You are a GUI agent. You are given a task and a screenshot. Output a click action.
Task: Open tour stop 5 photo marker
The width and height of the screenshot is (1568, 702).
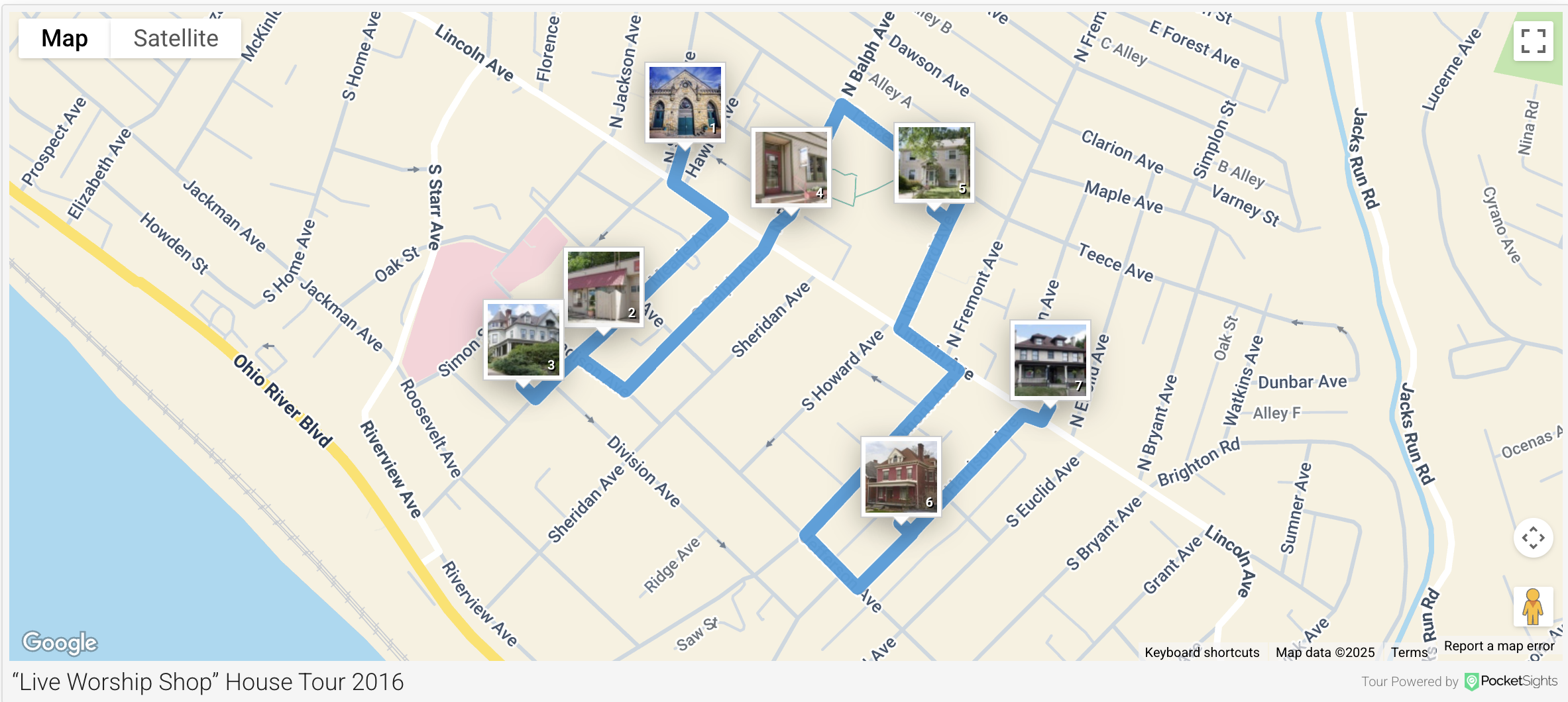click(934, 163)
